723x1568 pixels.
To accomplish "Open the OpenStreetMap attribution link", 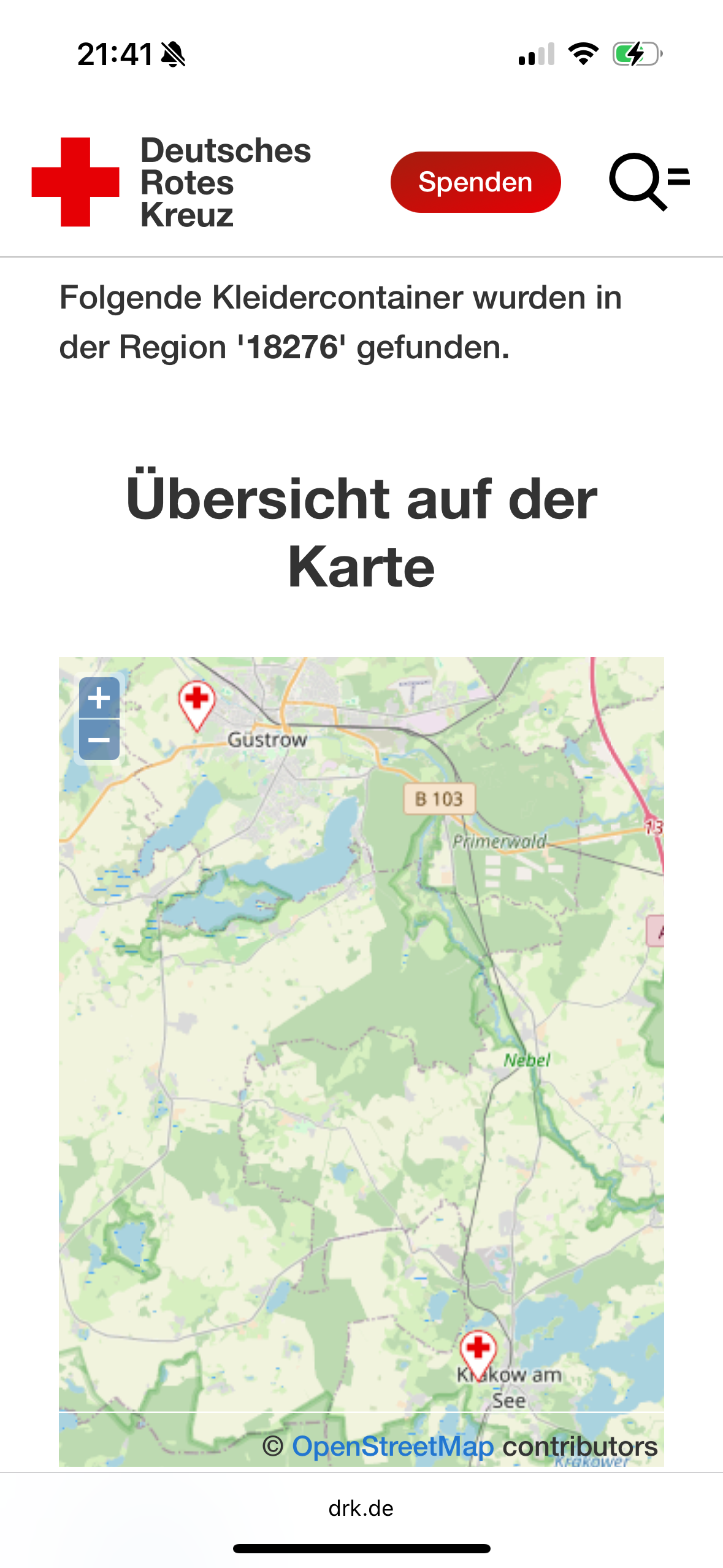I will [392, 1447].
